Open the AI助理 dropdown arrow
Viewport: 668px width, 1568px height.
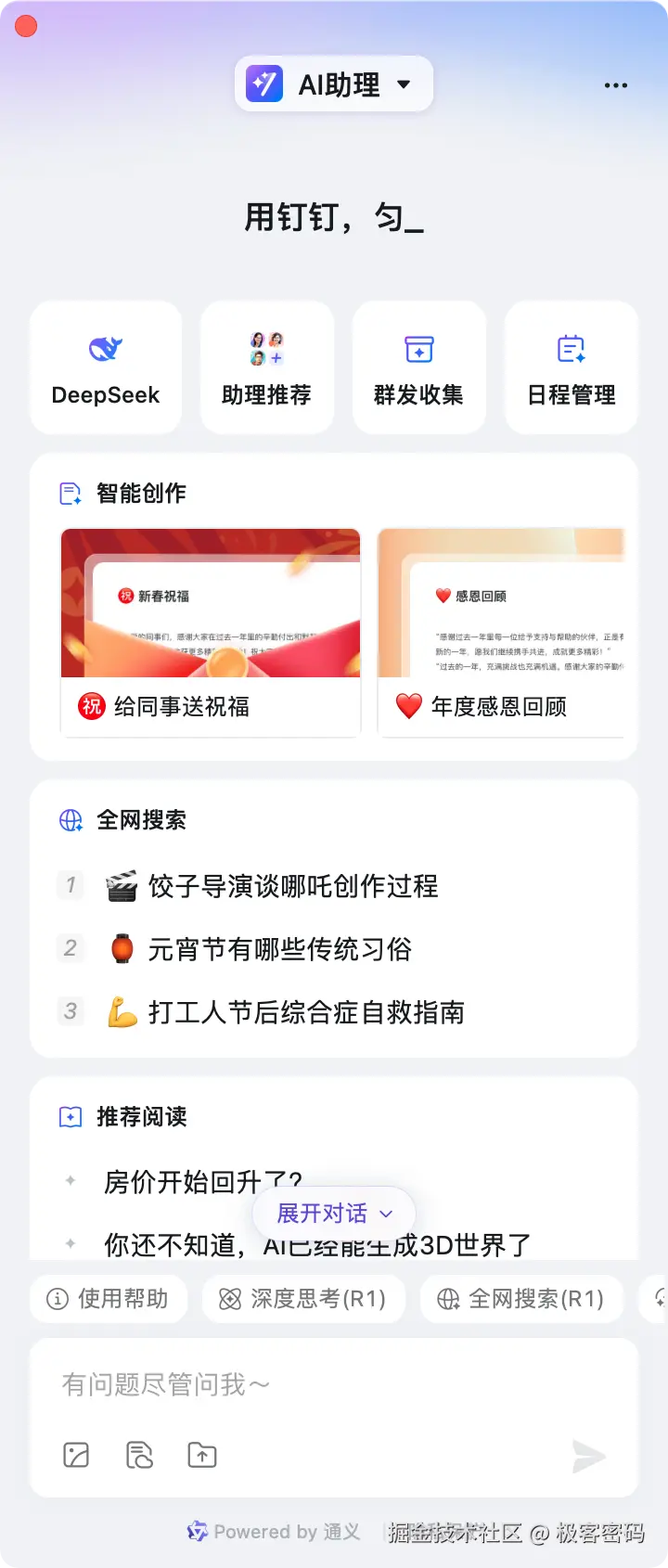pos(404,84)
